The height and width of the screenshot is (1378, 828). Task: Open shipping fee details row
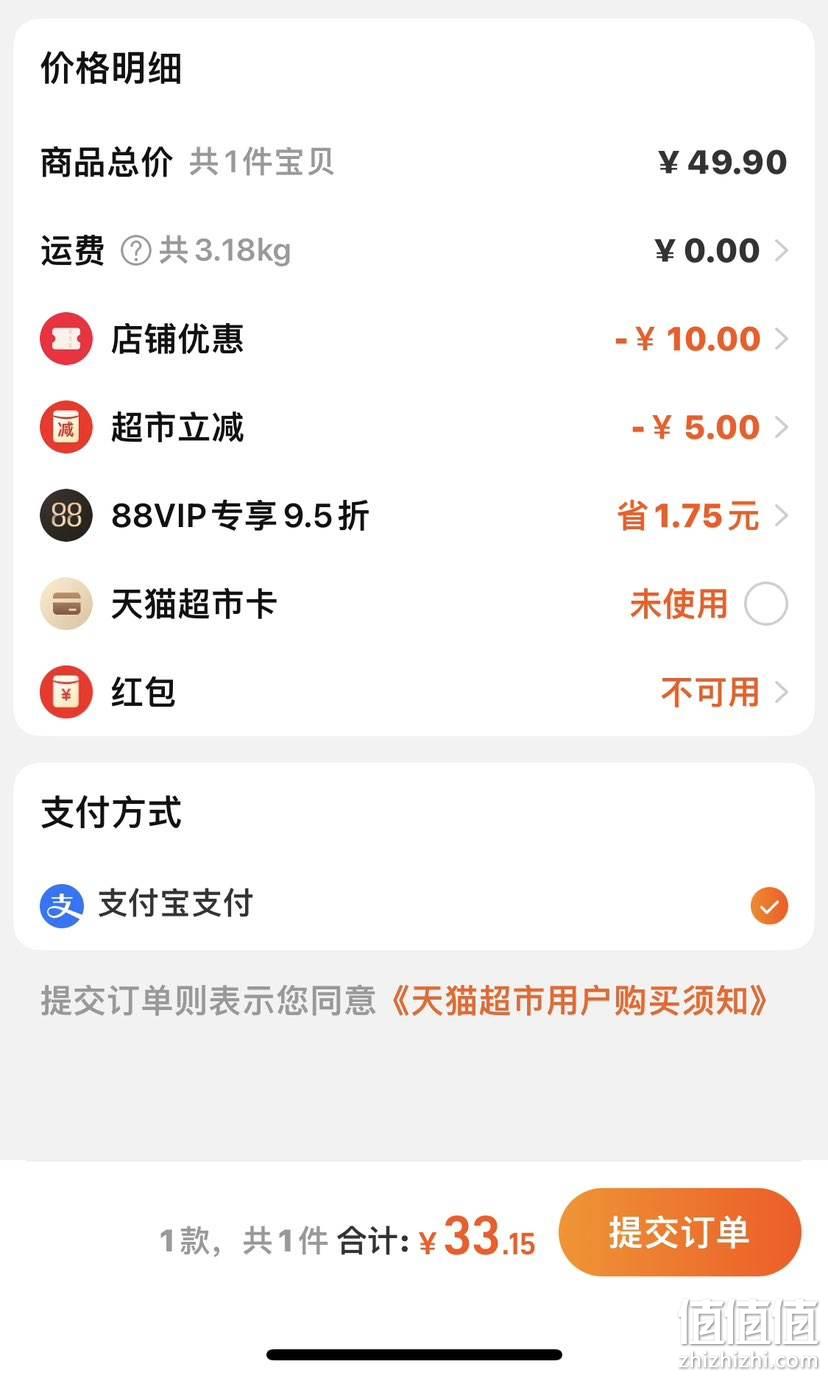click(x=414, y=250)
